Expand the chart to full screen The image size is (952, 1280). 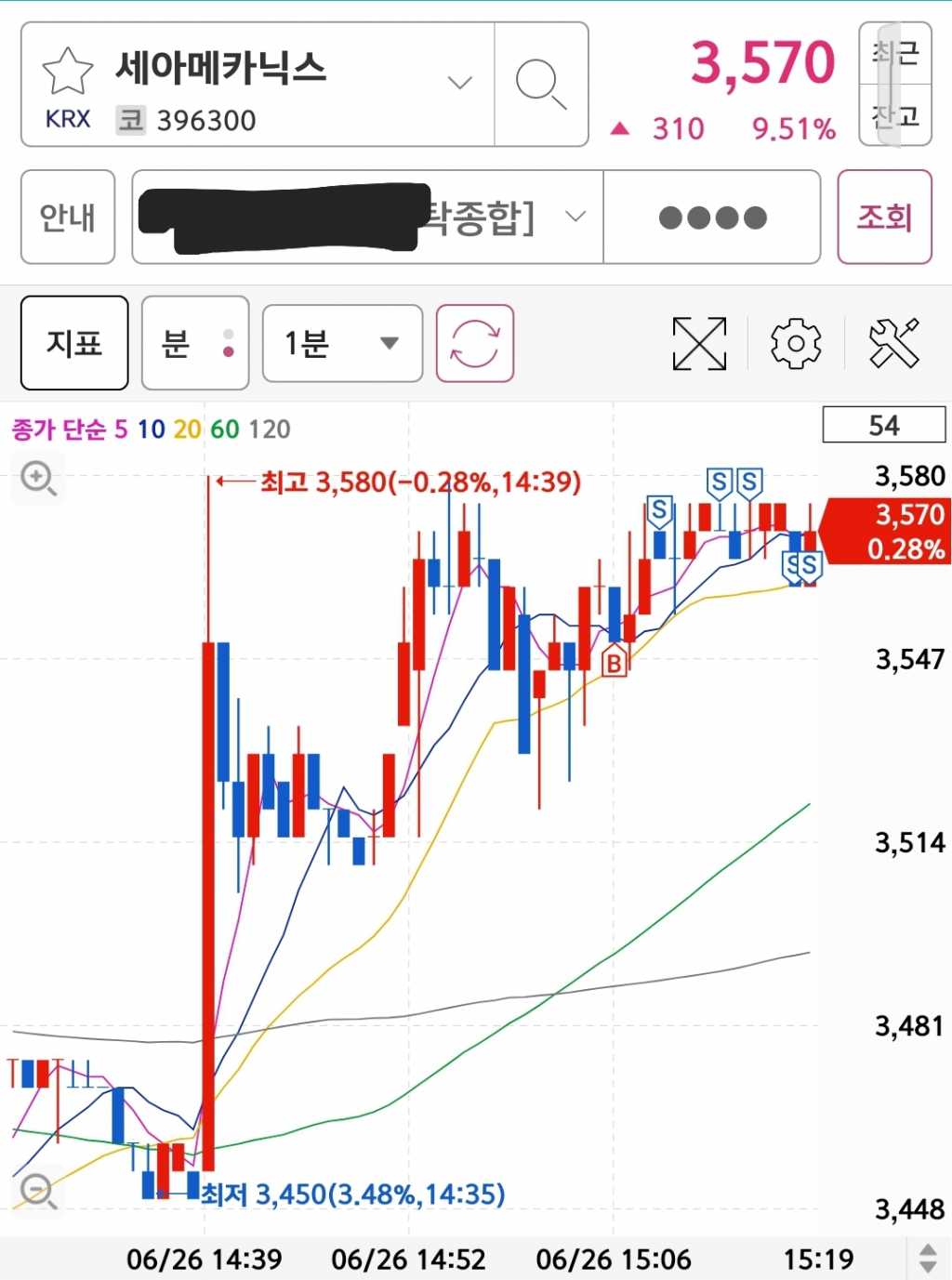[699, 343]
